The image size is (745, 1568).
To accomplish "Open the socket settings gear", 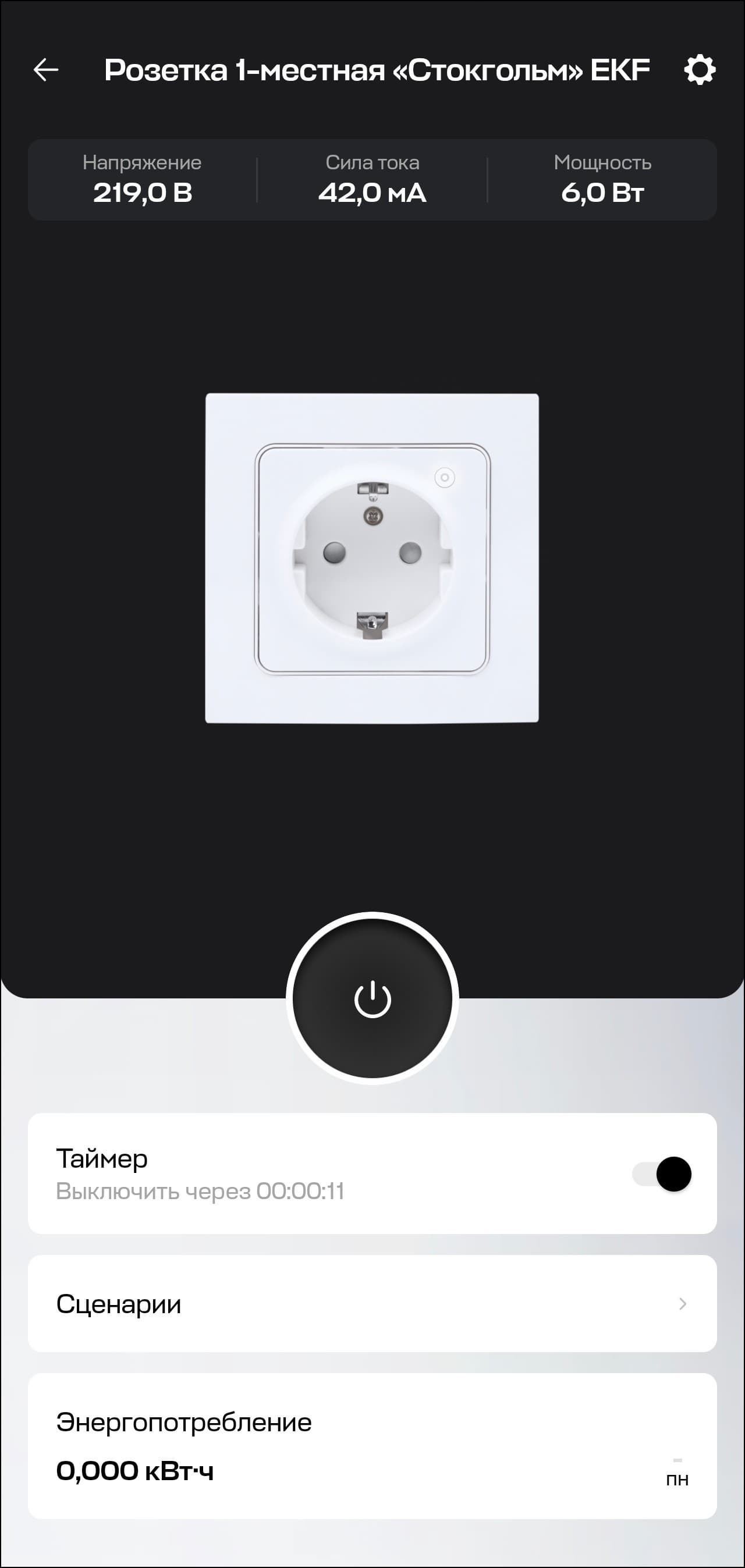I will pos(700,70).
